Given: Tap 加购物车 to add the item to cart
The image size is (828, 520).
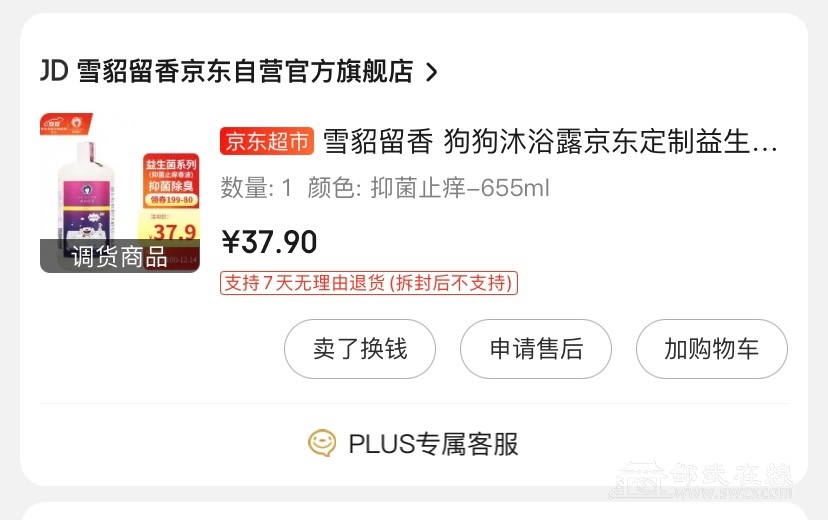Looking at the screenshot, I should pyautogui.click(x=711, y=349).
